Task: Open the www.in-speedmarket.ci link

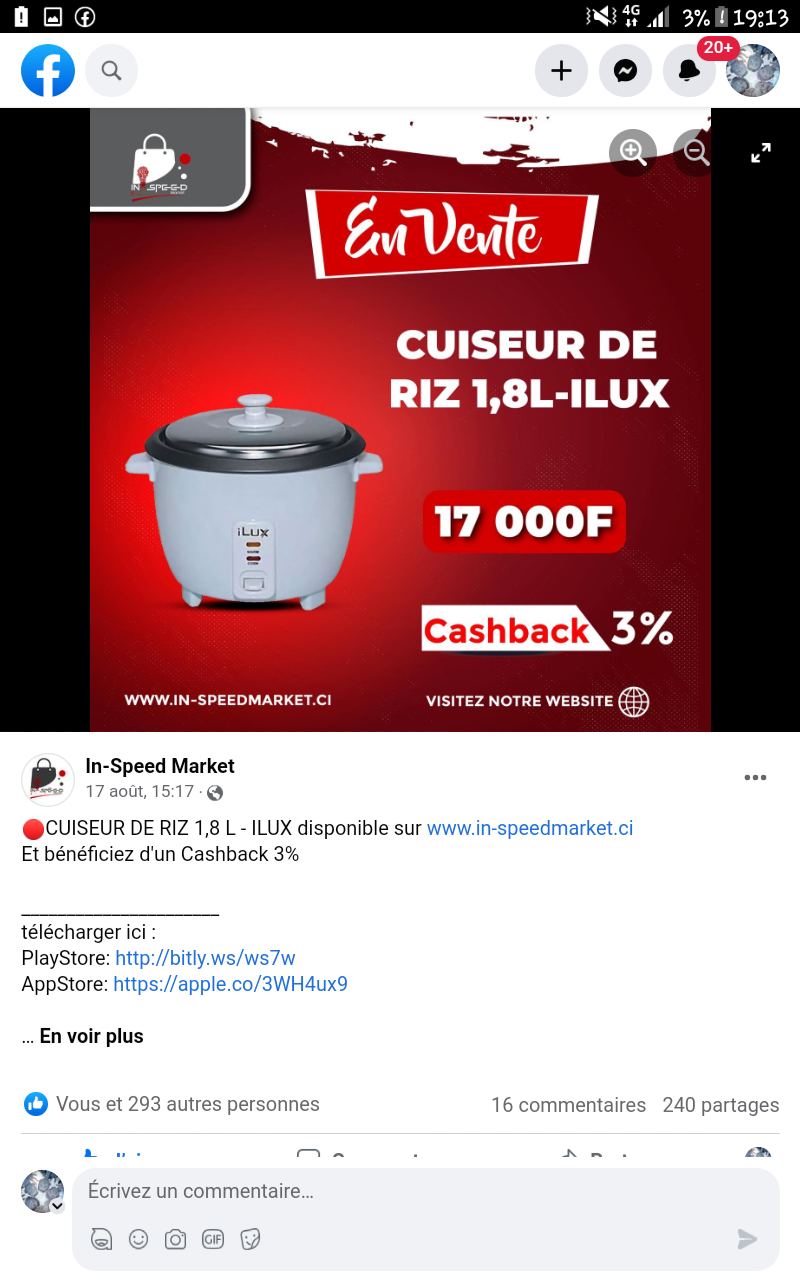Action: coord(530,828)
